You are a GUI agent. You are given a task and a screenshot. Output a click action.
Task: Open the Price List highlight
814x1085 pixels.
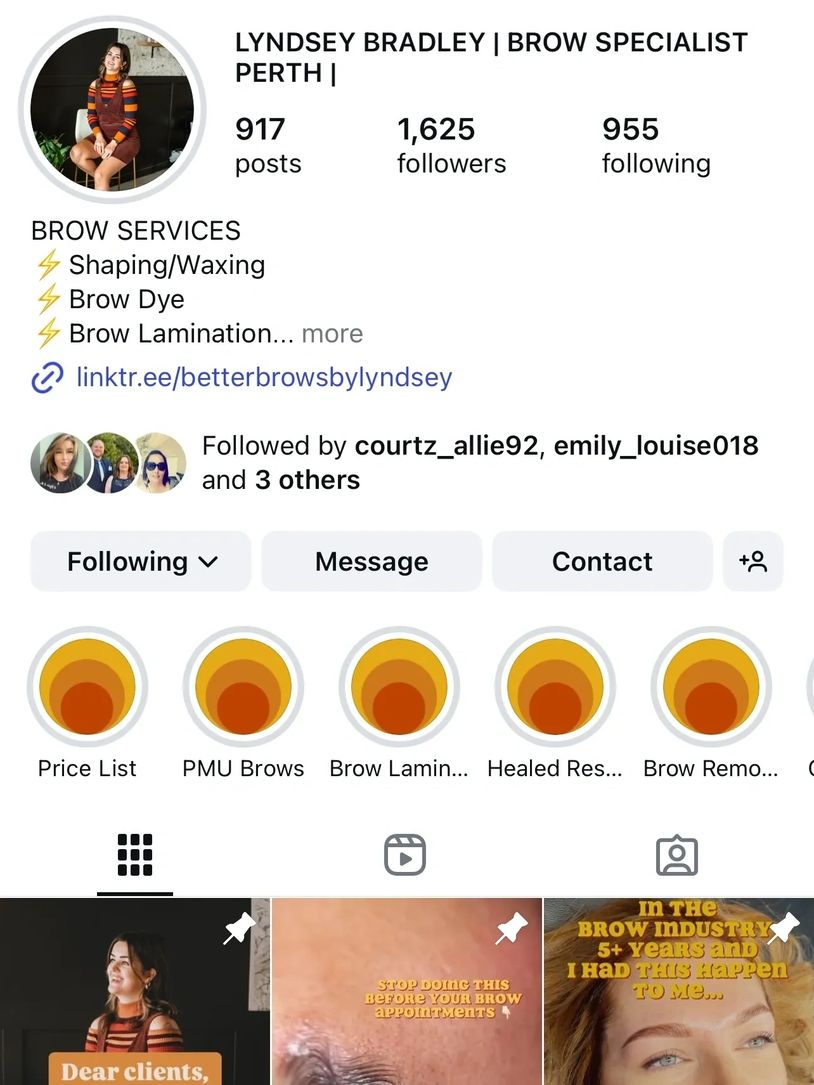pos(87,688)
